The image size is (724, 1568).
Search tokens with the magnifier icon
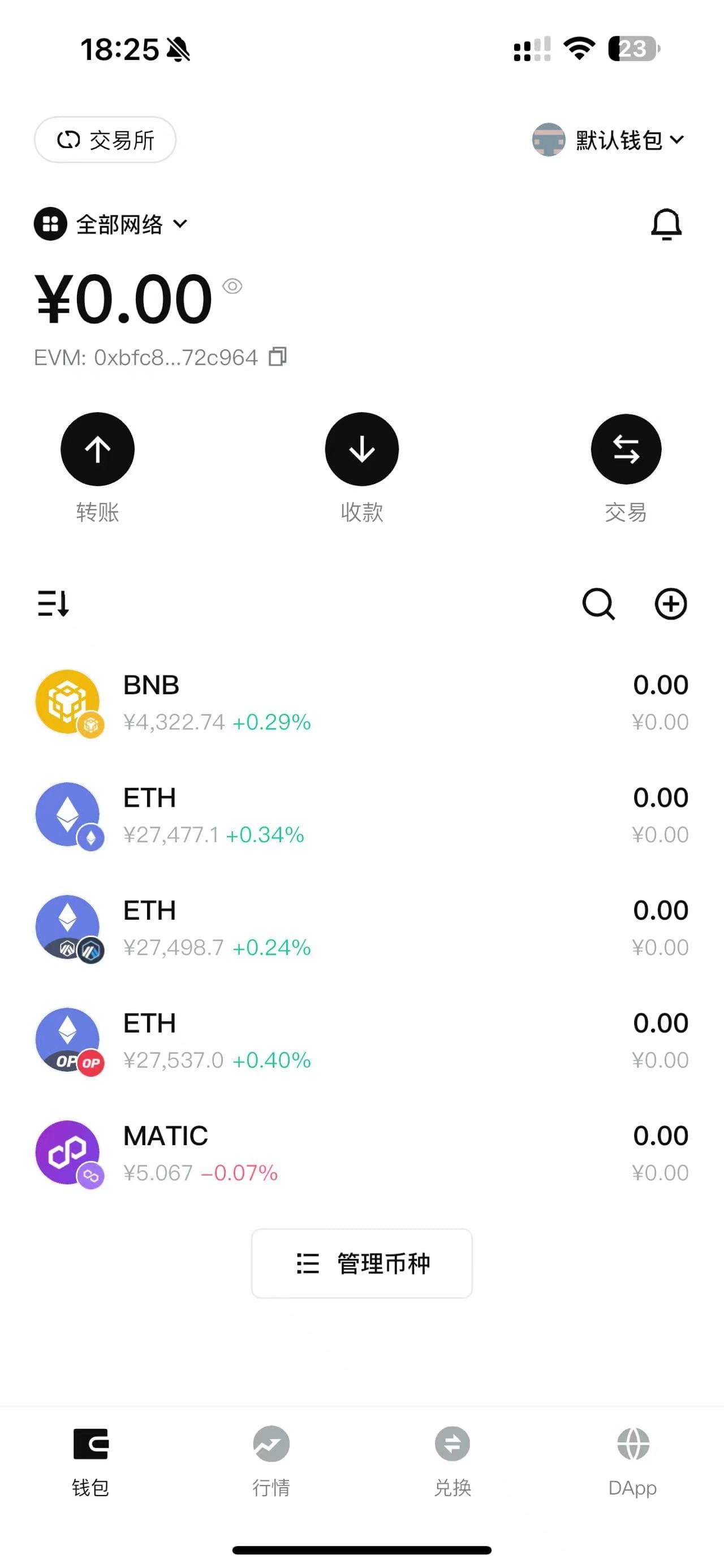598,604
